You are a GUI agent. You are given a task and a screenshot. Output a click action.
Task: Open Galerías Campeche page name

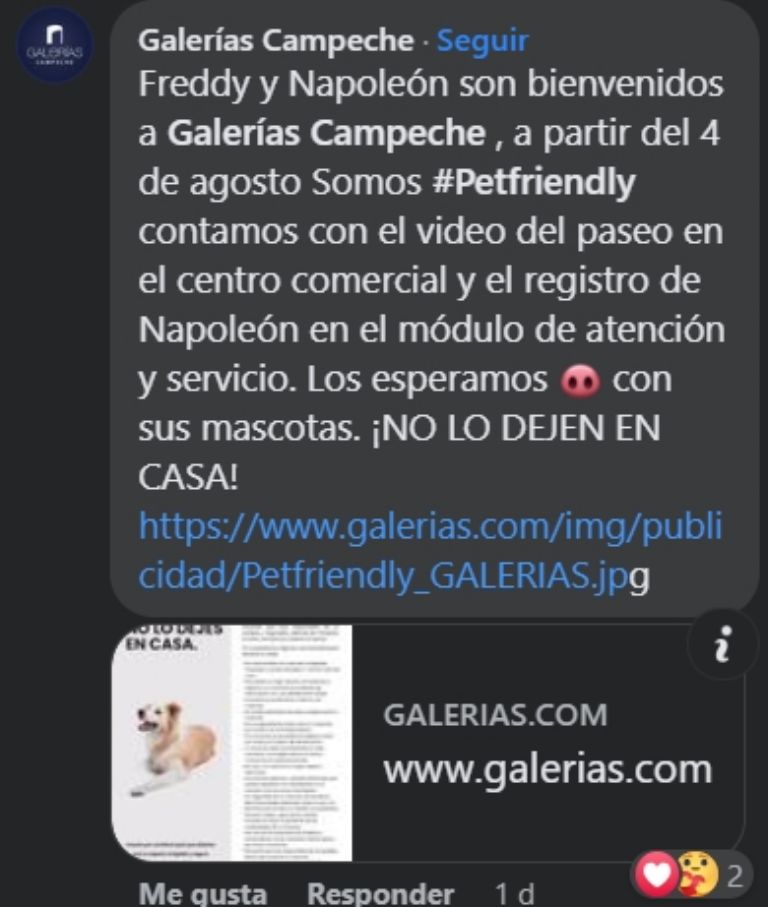[x=275, y=41]
